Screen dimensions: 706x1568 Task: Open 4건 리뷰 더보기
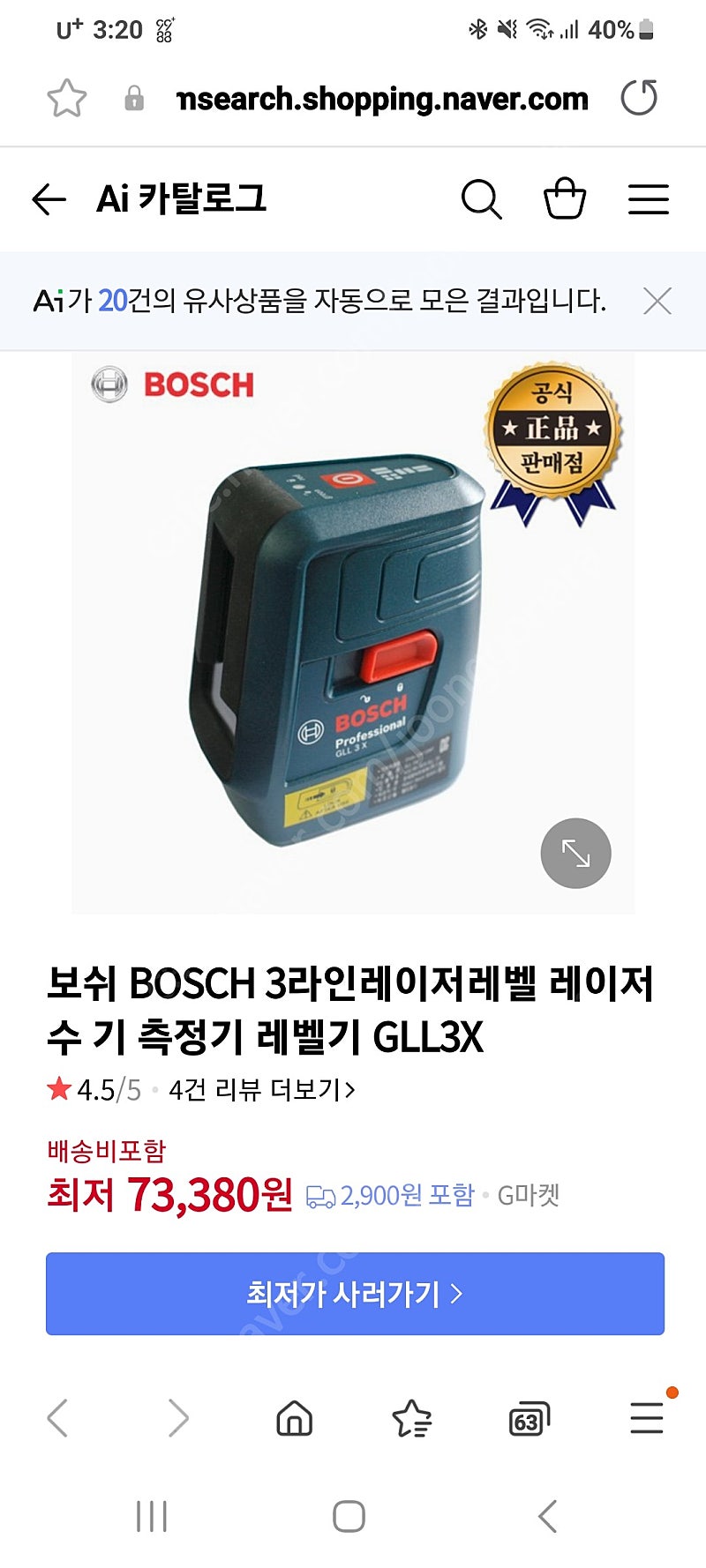262,1090
